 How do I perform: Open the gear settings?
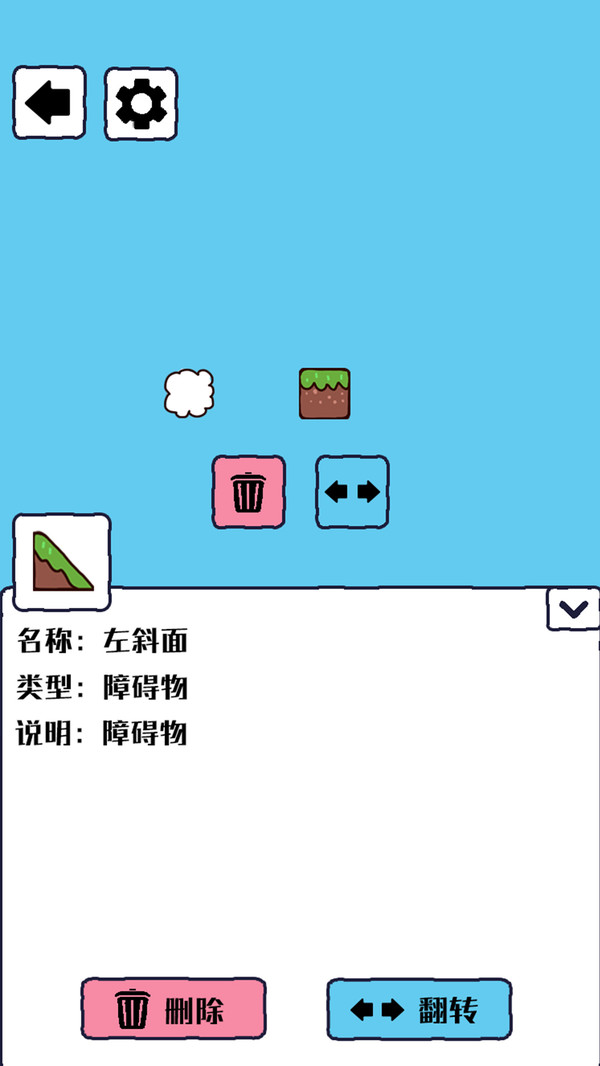(x=141, y=103)
